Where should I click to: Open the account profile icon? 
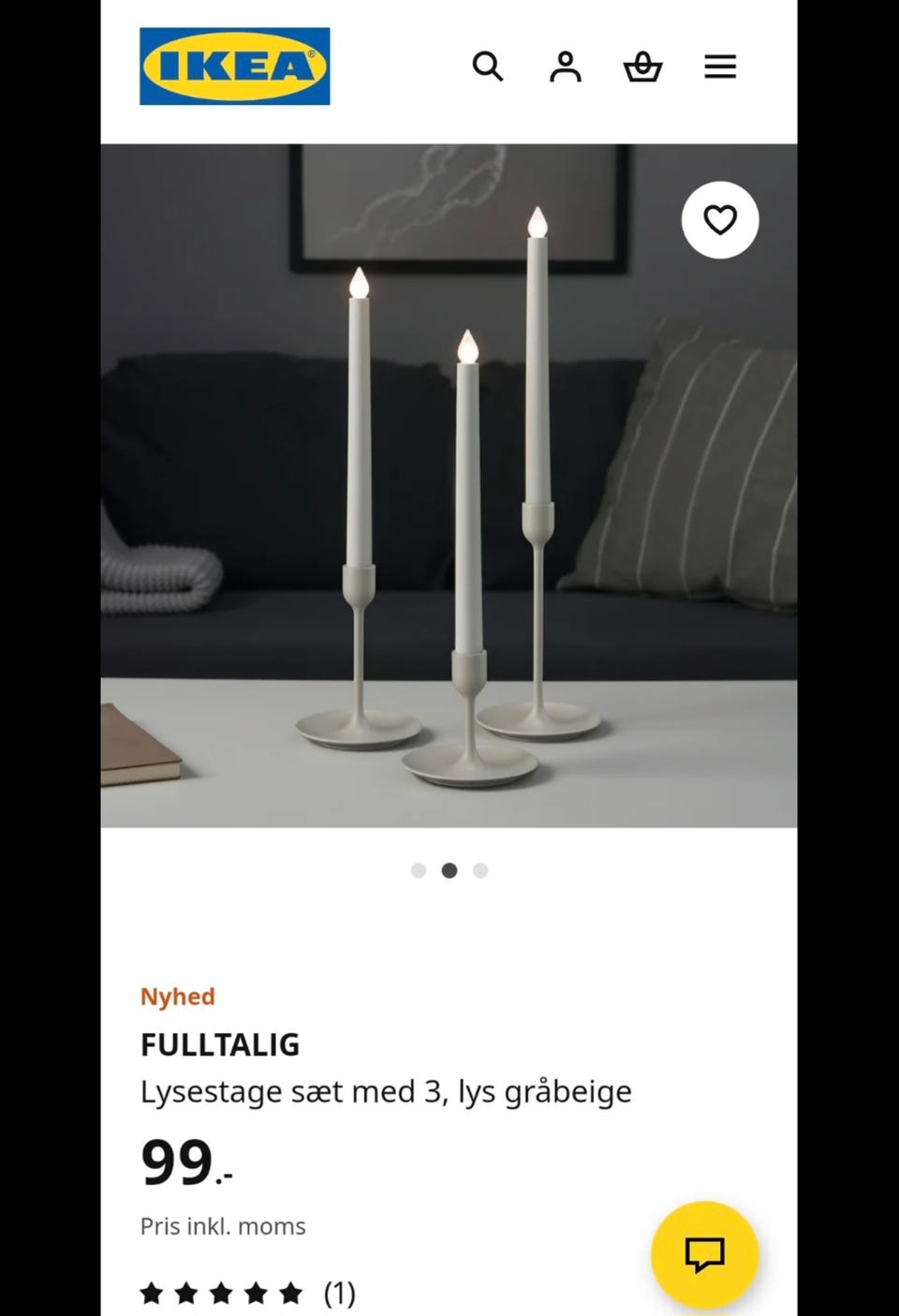point(565,66)
